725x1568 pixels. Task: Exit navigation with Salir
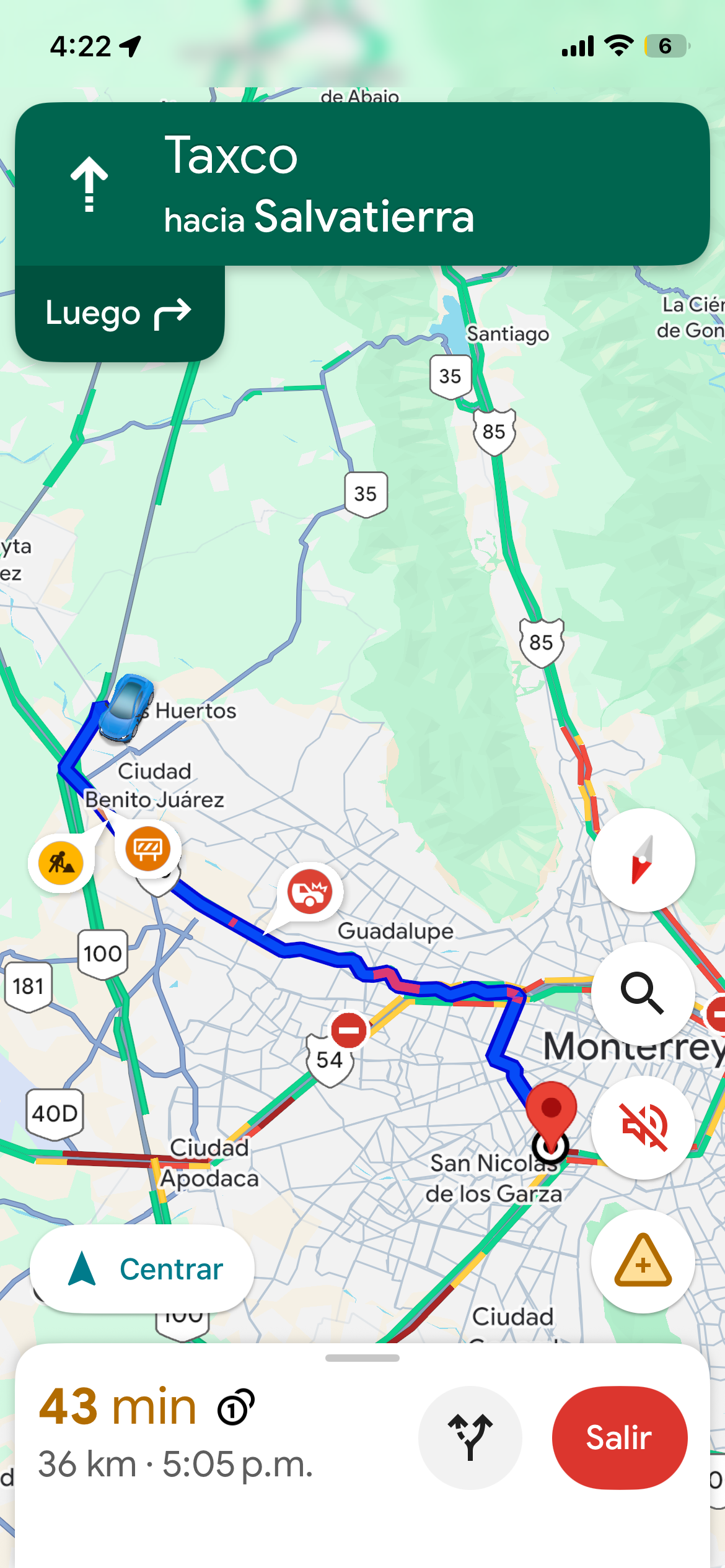[619, 1437]
